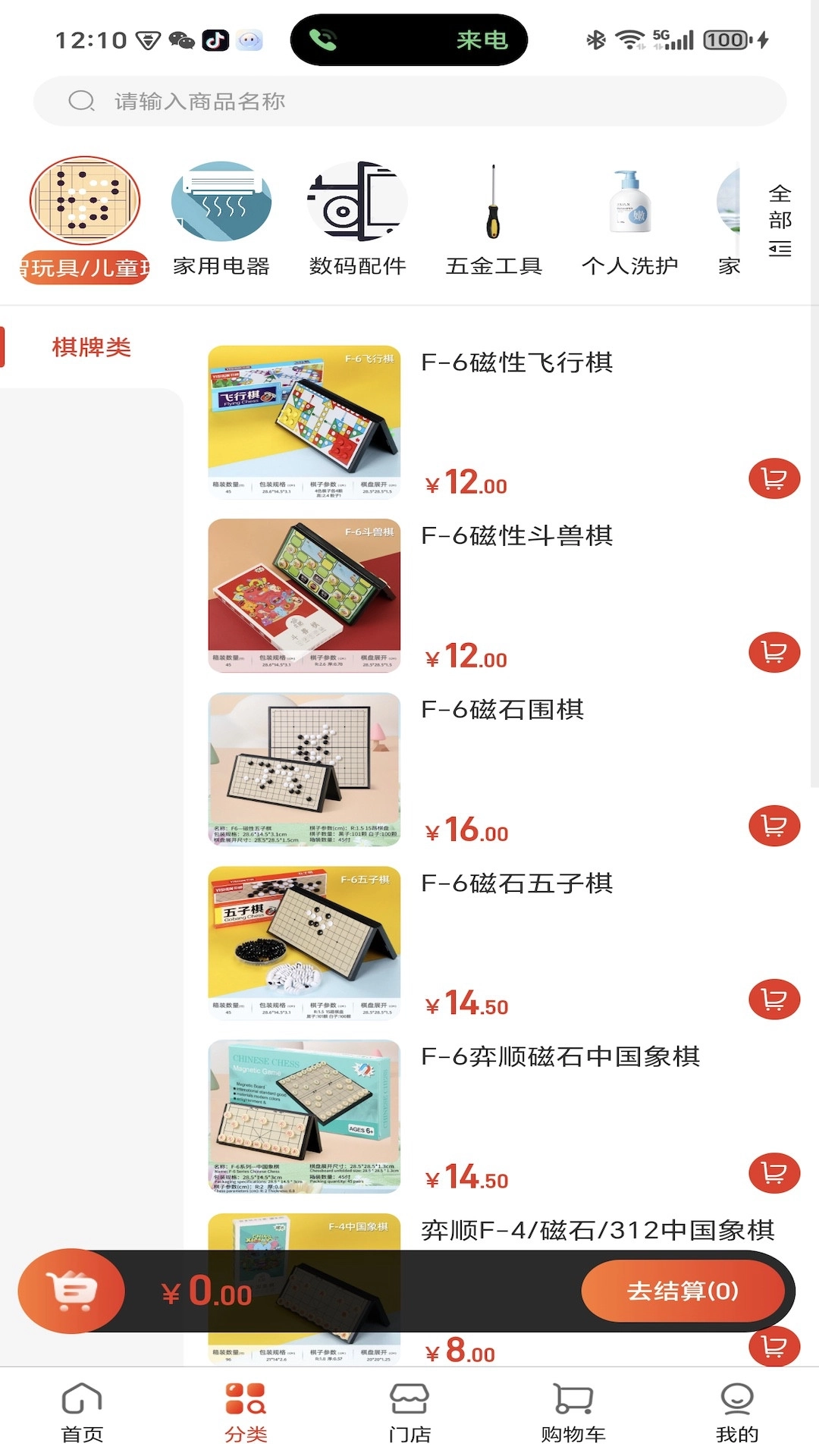Activate the 棋牌类 sidebar category
Screen dimensions: 819x1456
pyautogui.click(x=91, y=347)
